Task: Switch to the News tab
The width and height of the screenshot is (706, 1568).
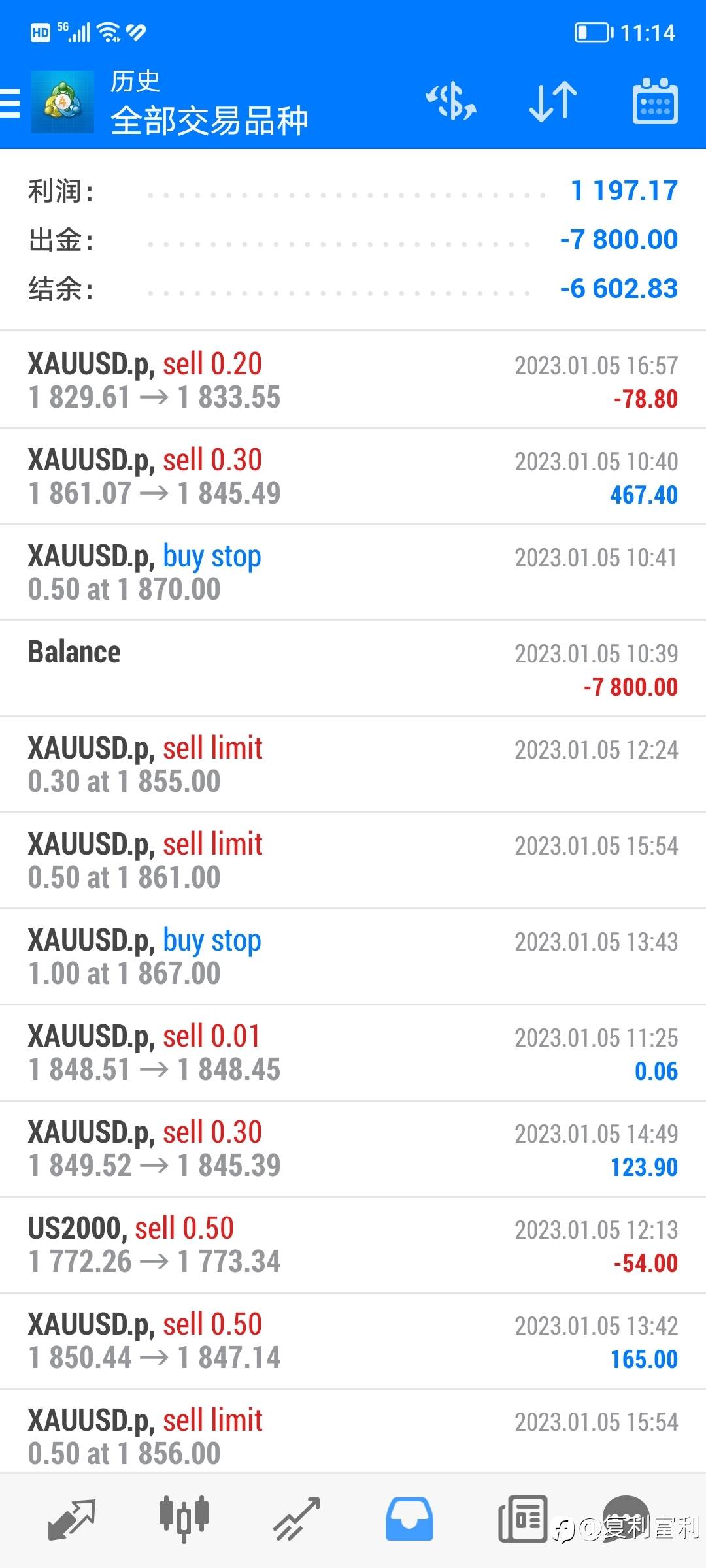Action: [x=522, y=1519]
